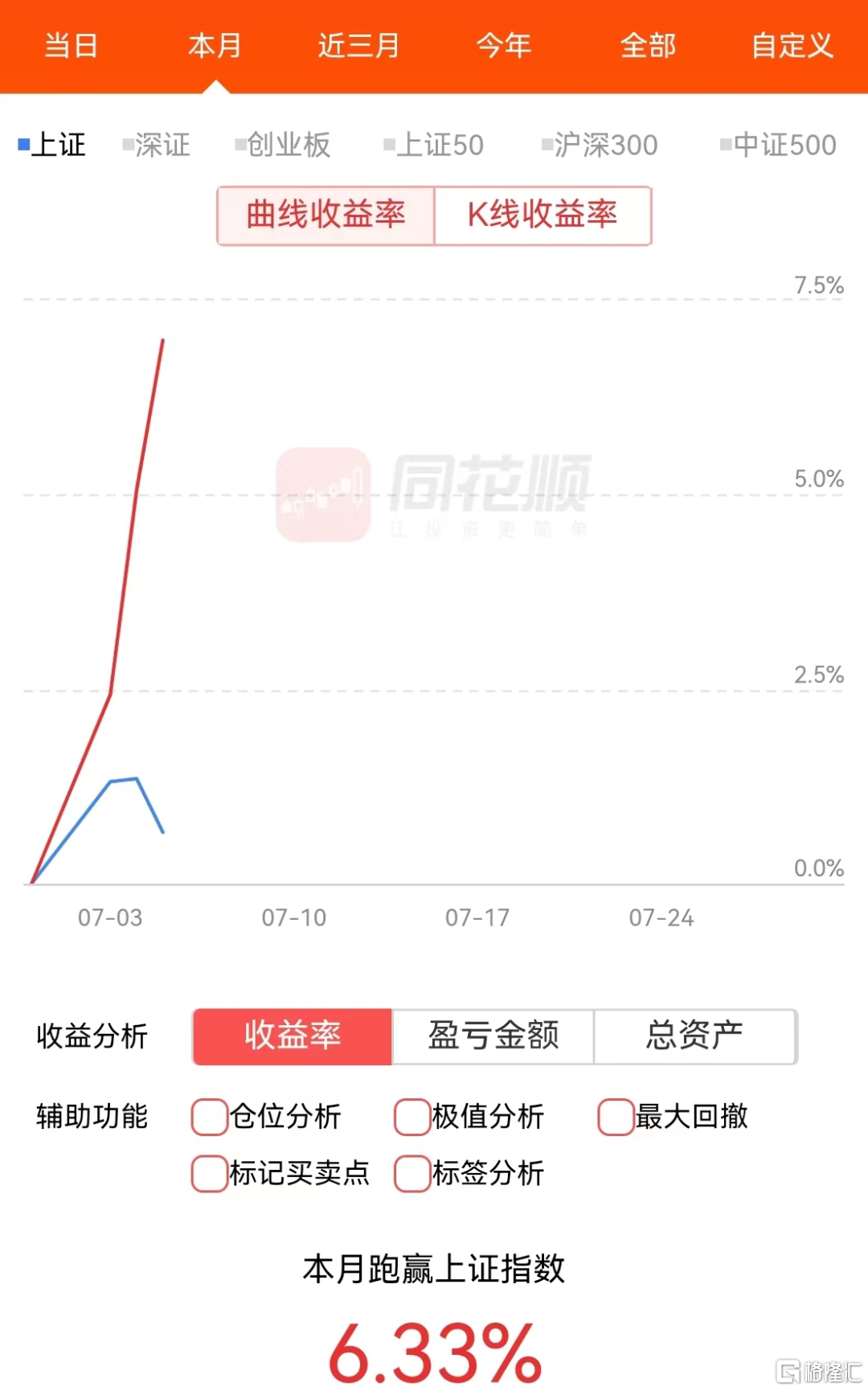This screenshot has width=868, height=1391.
Task: View 盈亏金额 analysis
Action: [x=493, y=1036]
